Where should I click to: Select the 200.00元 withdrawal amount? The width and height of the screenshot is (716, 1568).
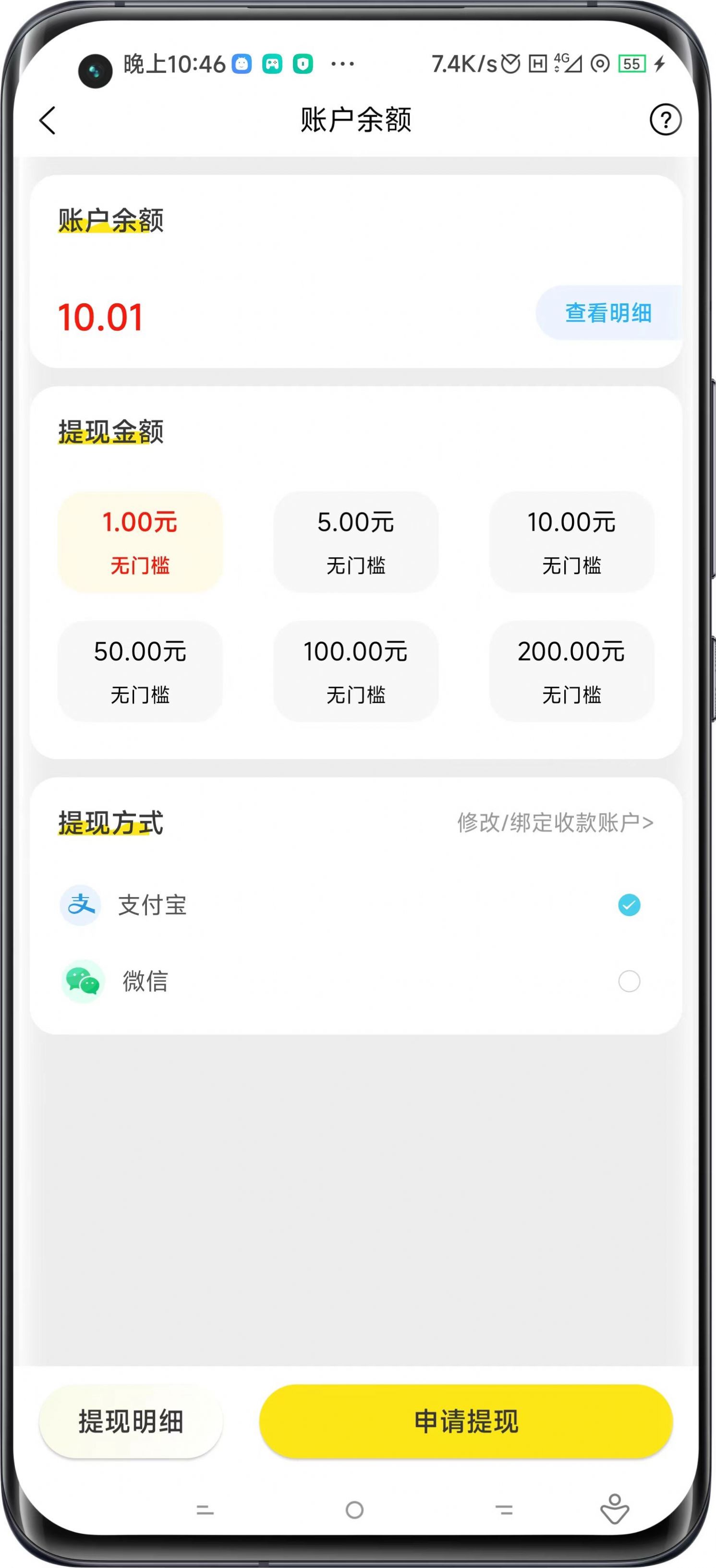pyautogui.click(x=571, y=671)
